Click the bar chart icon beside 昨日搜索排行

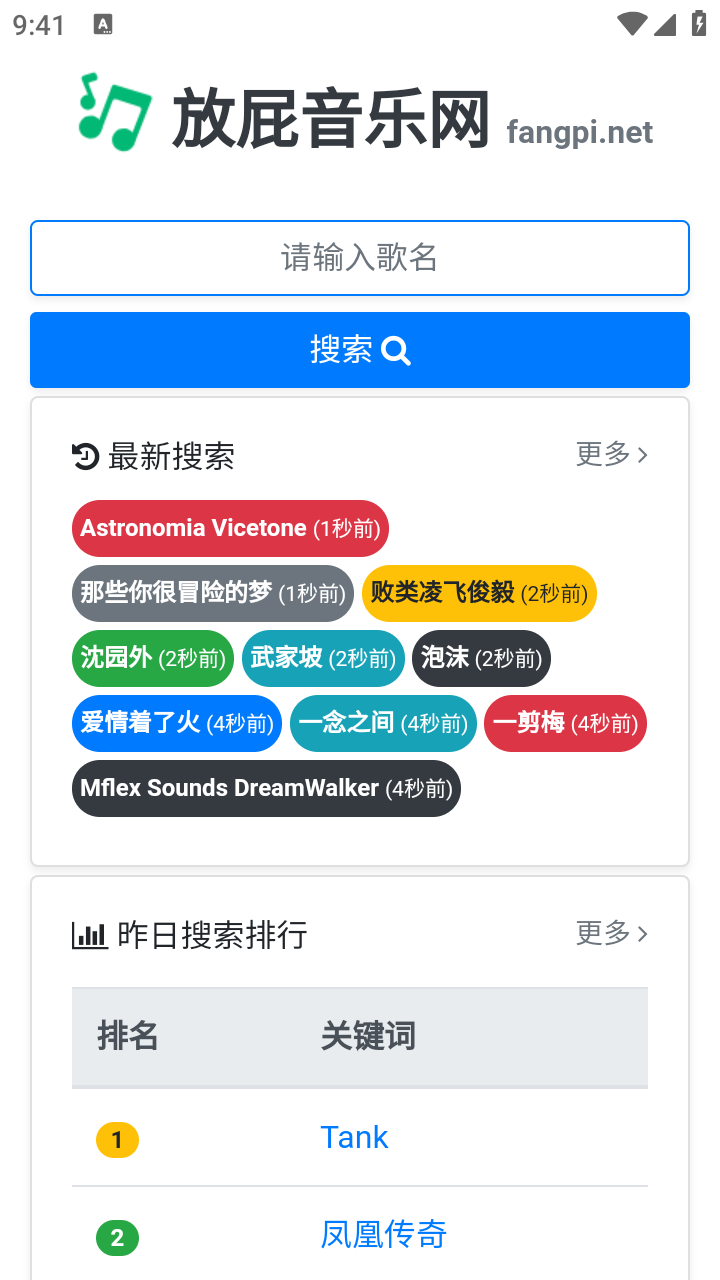pyautogui.click(x=88, y=934)
